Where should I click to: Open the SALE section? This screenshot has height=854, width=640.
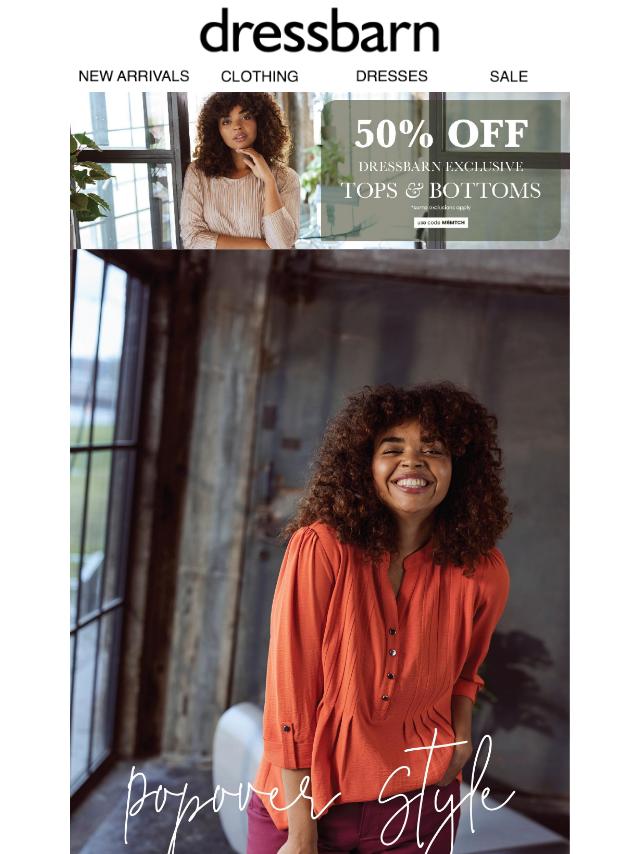(x=508, y=76)
